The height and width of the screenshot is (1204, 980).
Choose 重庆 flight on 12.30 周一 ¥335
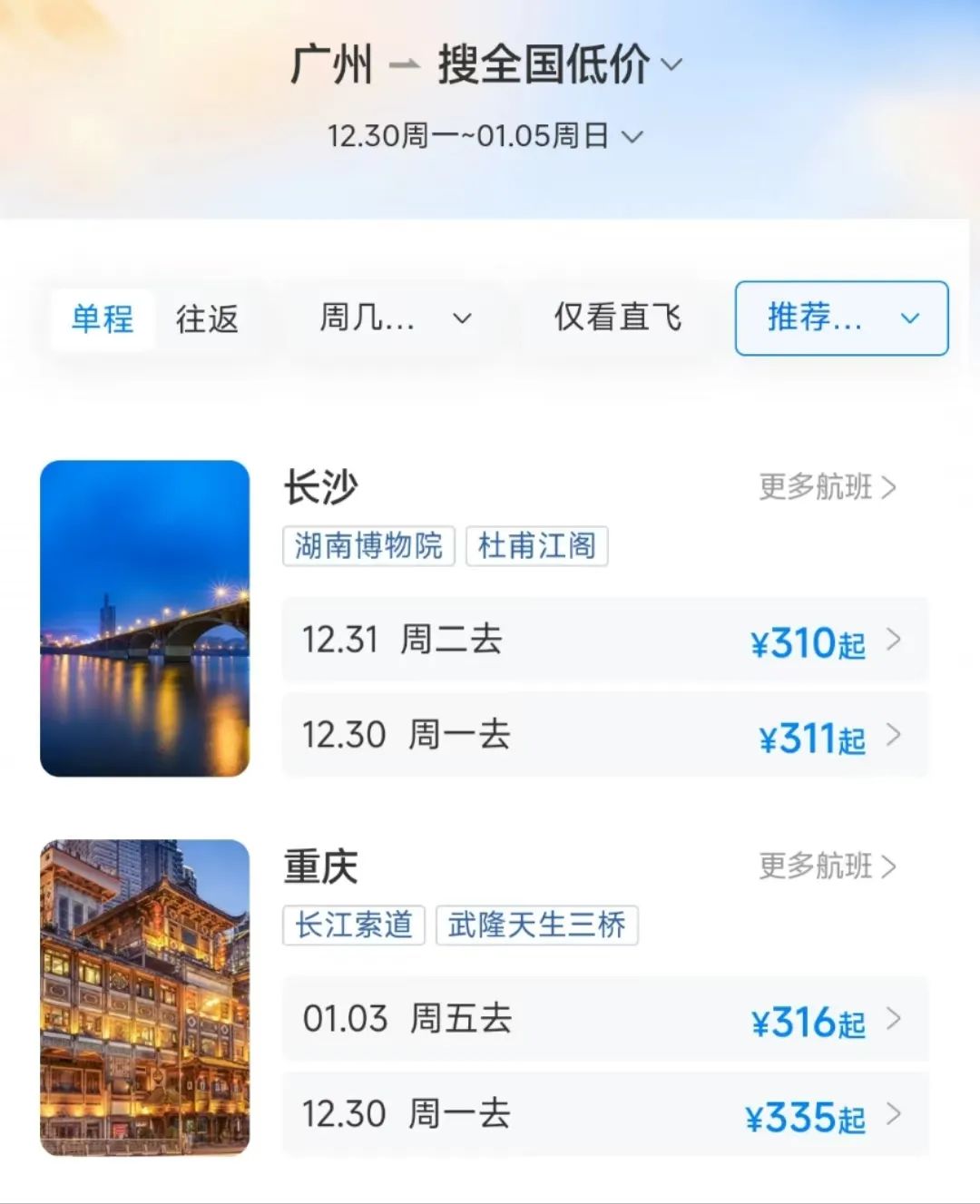coord(604,1114)
